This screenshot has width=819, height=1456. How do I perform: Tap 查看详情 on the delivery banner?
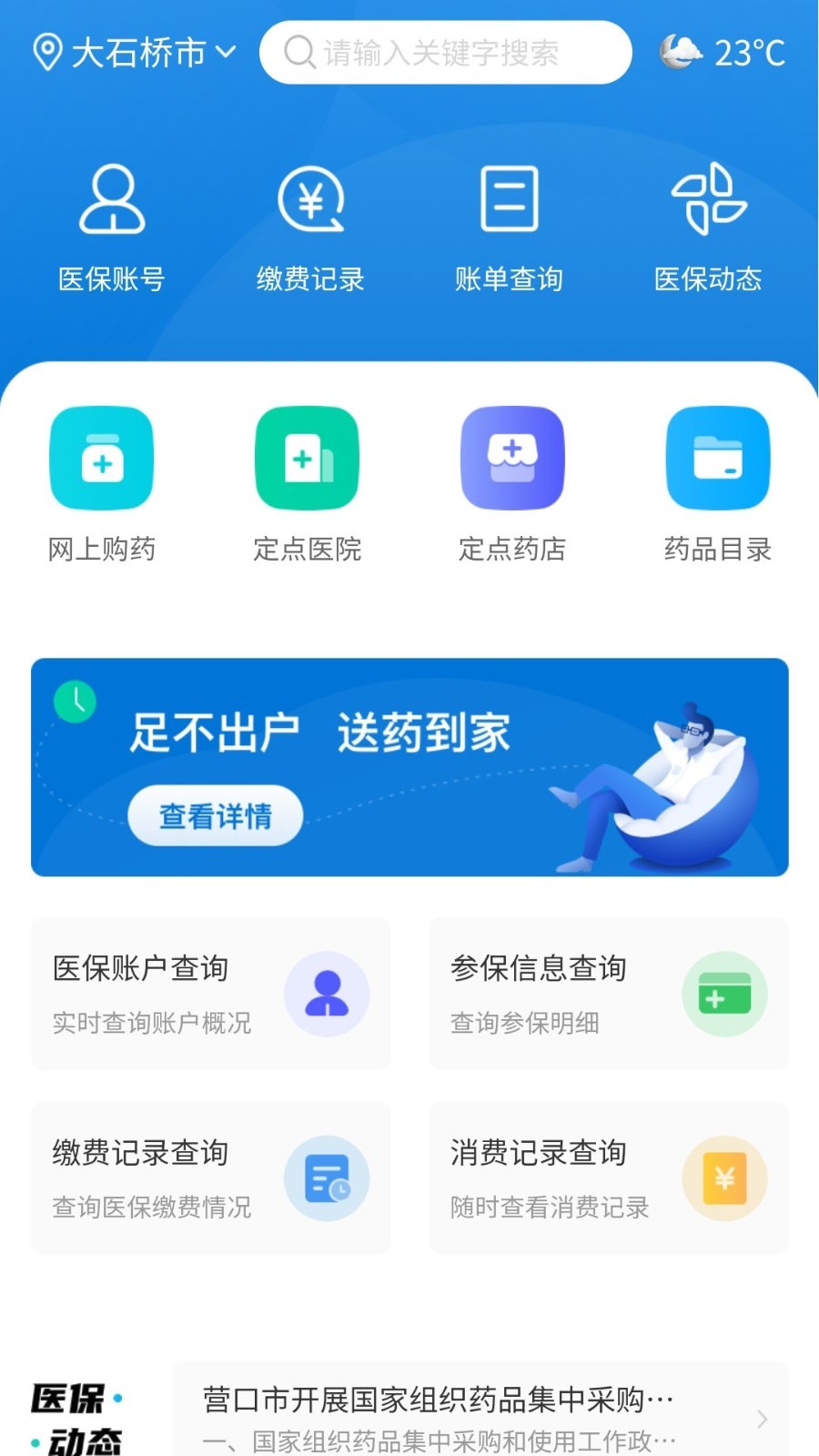click(x=215, y=815)
